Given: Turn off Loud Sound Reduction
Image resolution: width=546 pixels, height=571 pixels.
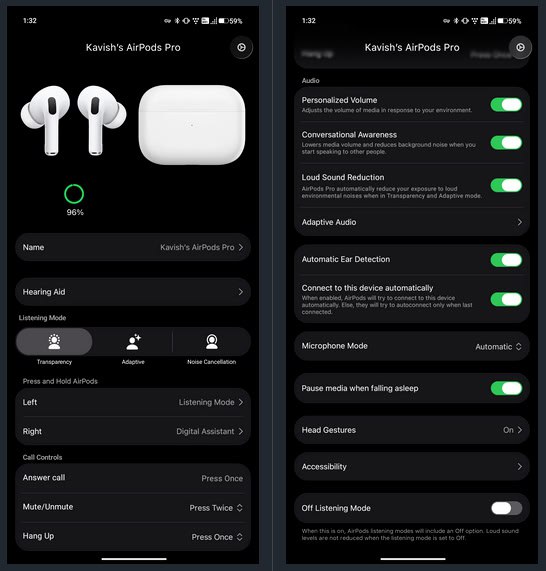Looking at the screenshot, I should 506,185.
